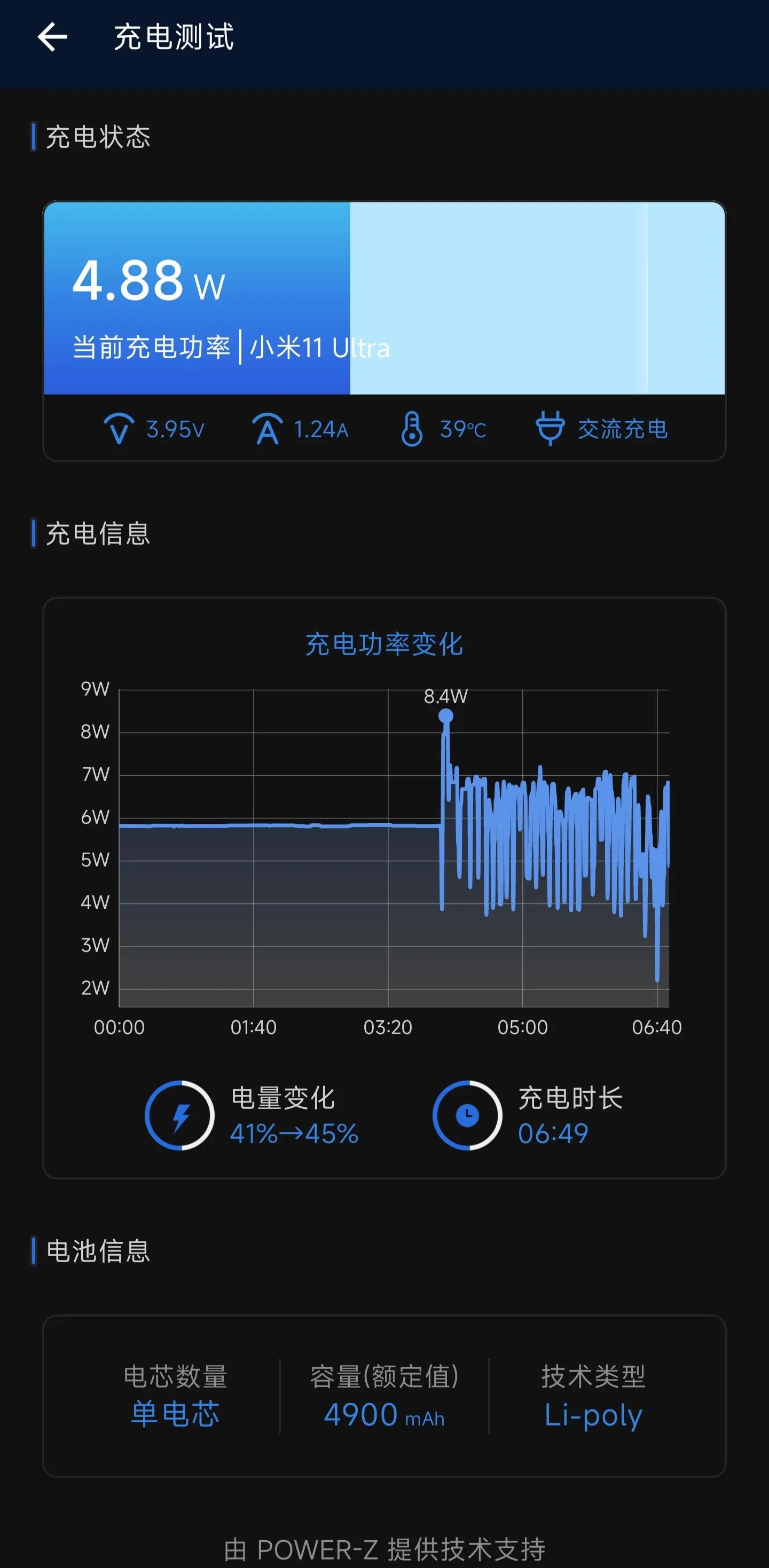The image size is (769, 1568).
Task: Expand the 充电信息 section header
Action: [97, 534]
